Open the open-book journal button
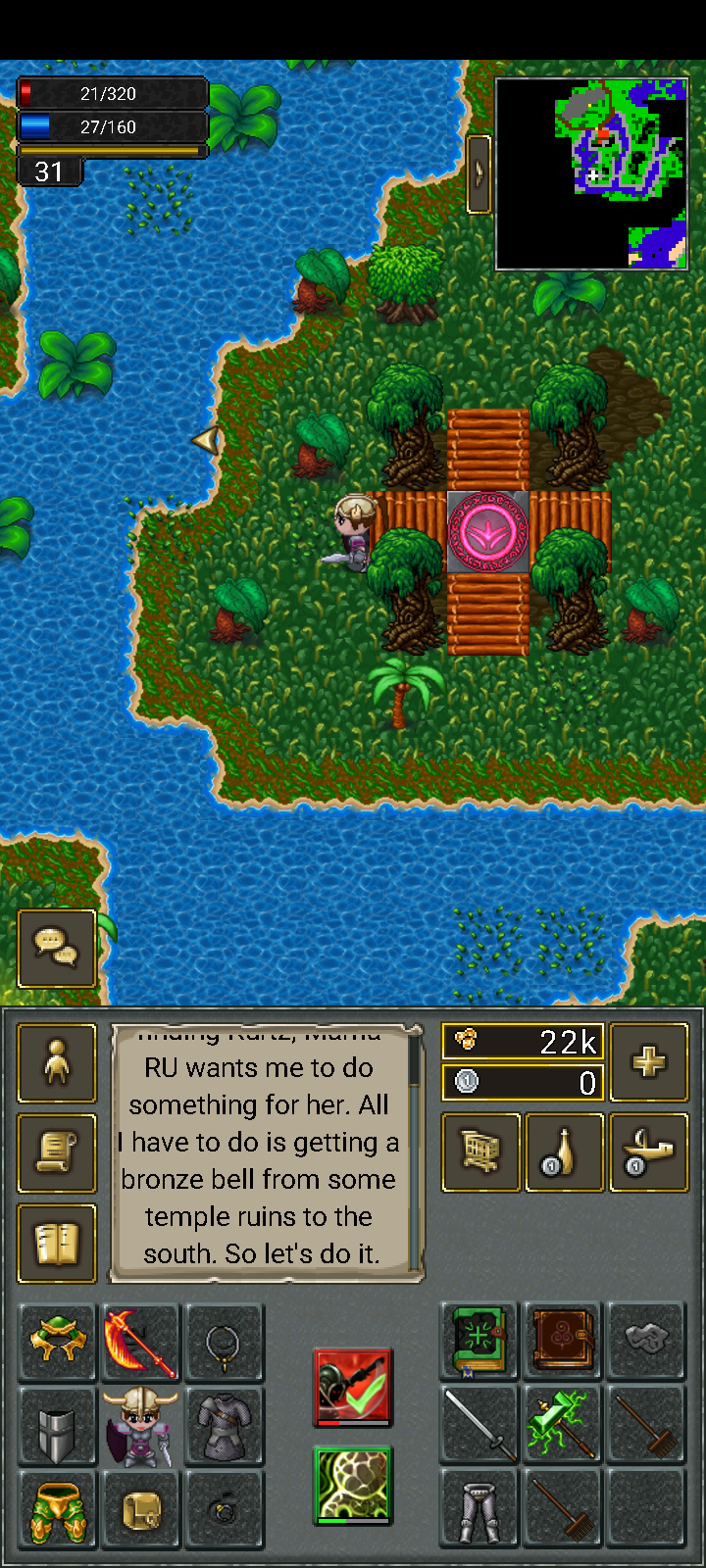Screen dimensions: 706x1568 57,1244
